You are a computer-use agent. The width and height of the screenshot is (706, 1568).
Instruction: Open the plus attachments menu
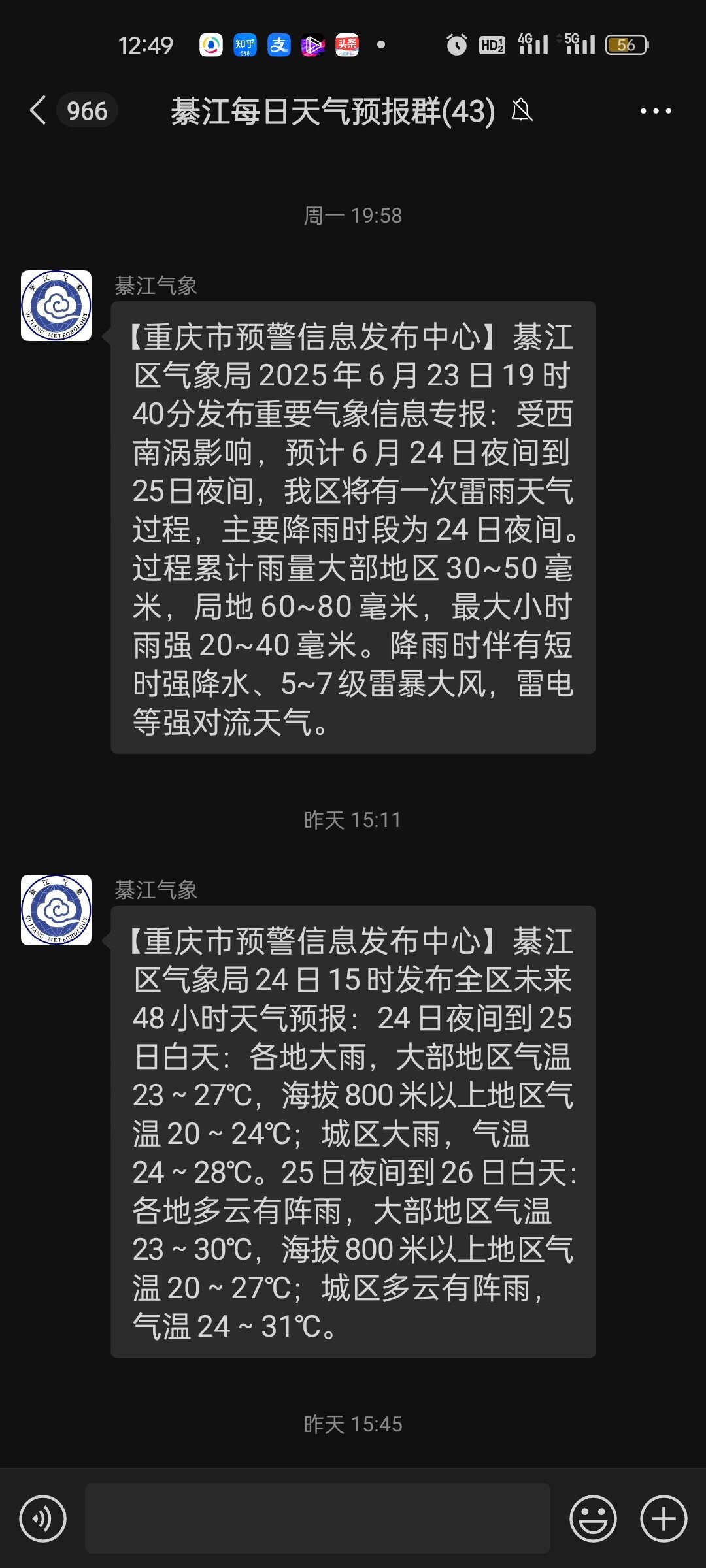click(663, 1518)
